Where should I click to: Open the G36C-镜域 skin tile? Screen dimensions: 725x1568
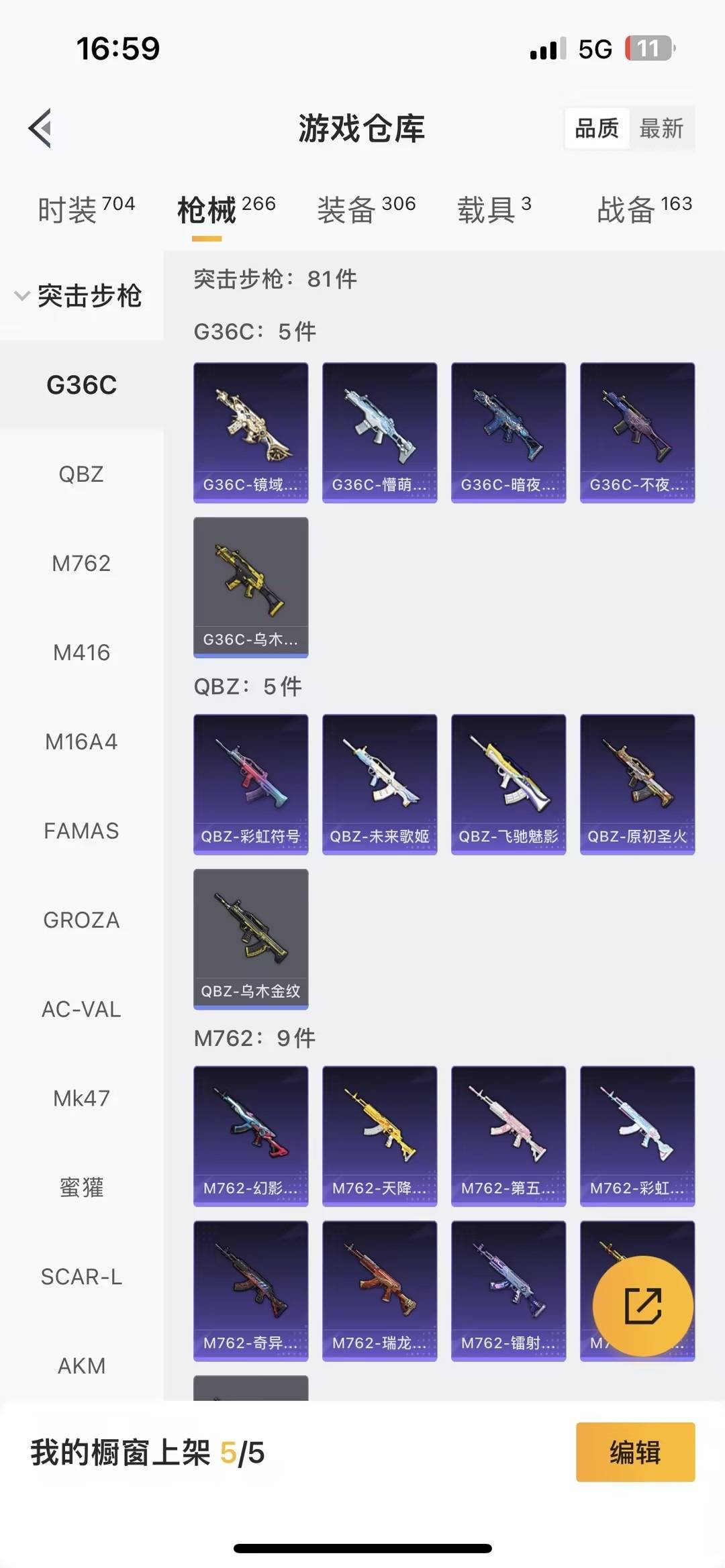point(251,433)
